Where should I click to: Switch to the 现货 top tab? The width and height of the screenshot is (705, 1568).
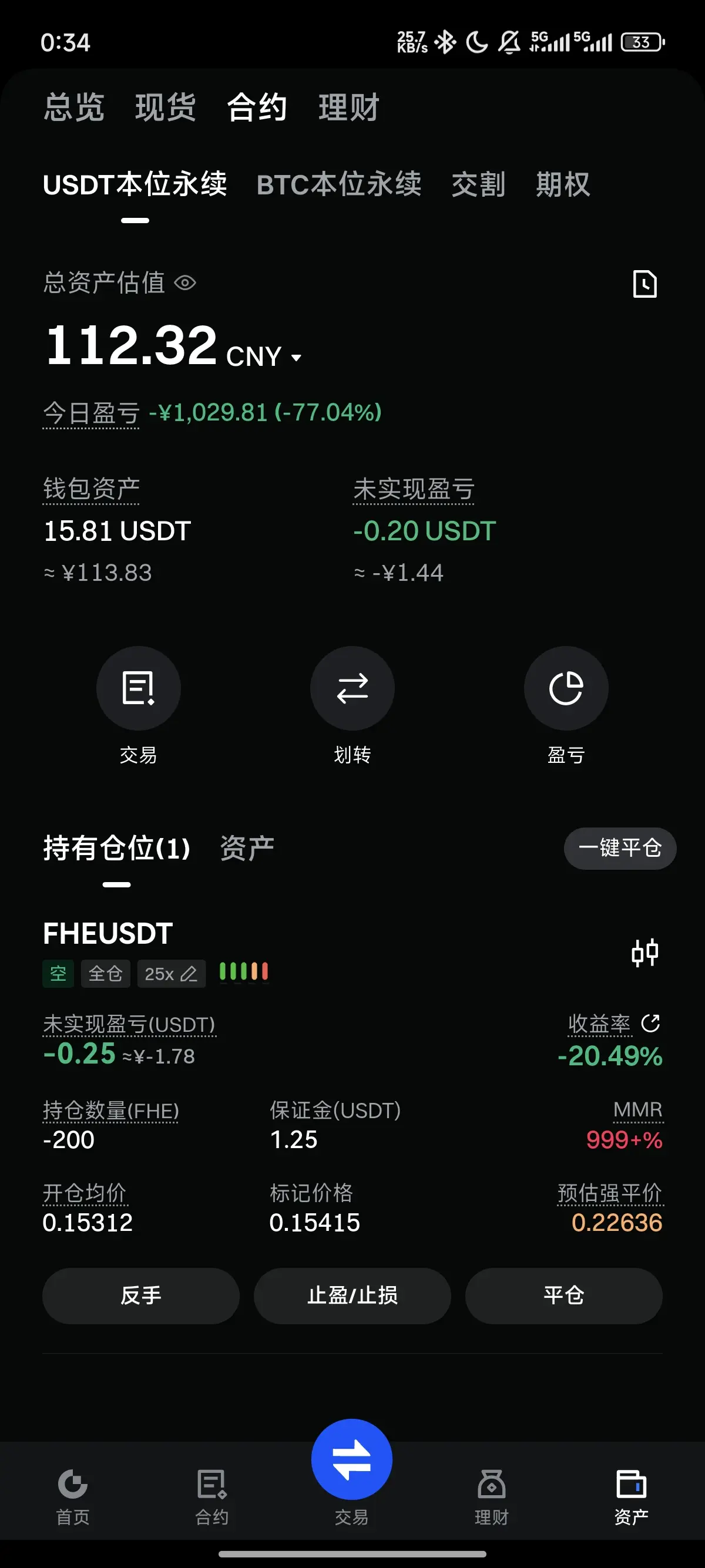pos(166,107)
